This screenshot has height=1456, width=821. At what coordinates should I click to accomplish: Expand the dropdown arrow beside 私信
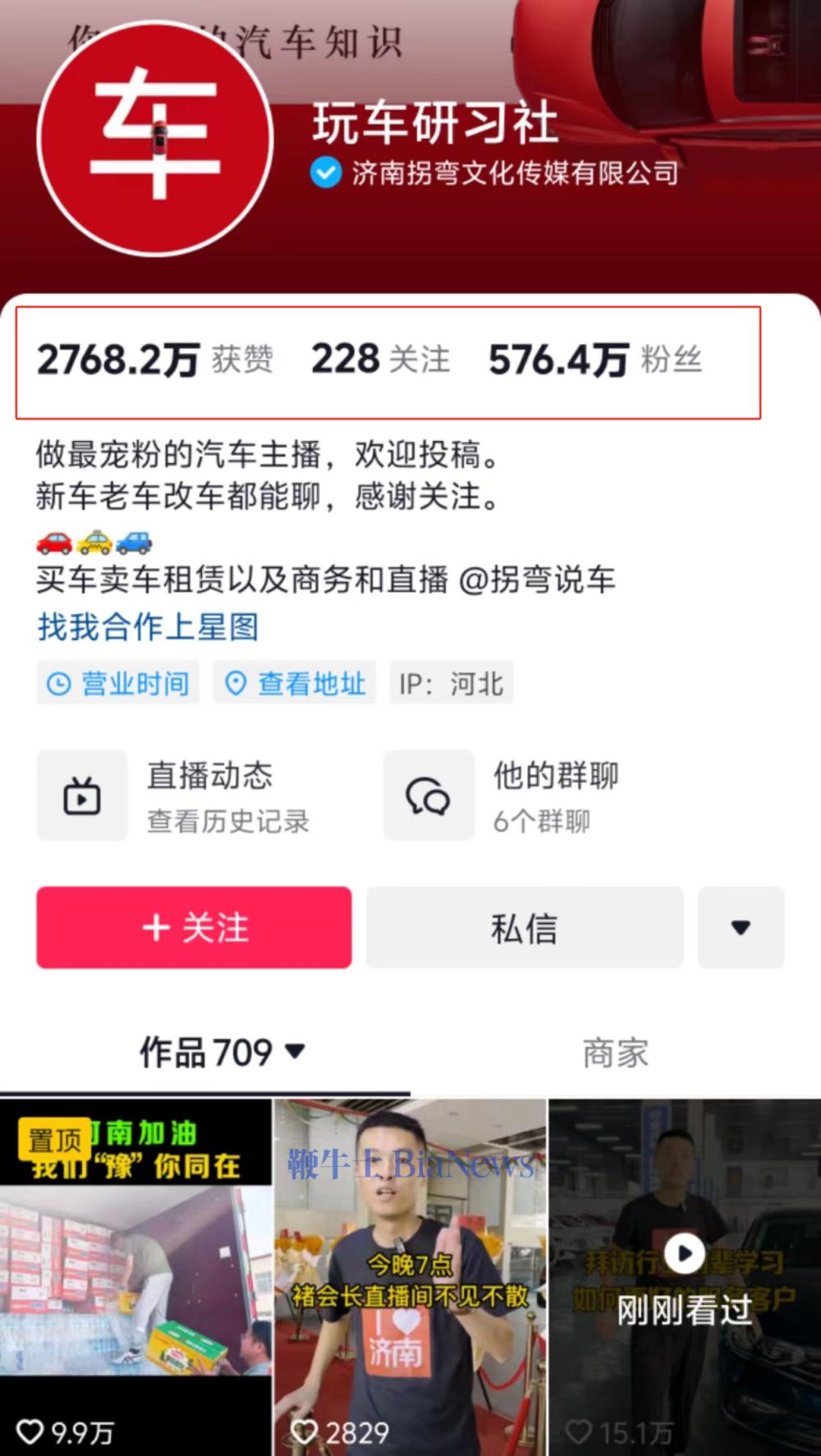point(741,927)
